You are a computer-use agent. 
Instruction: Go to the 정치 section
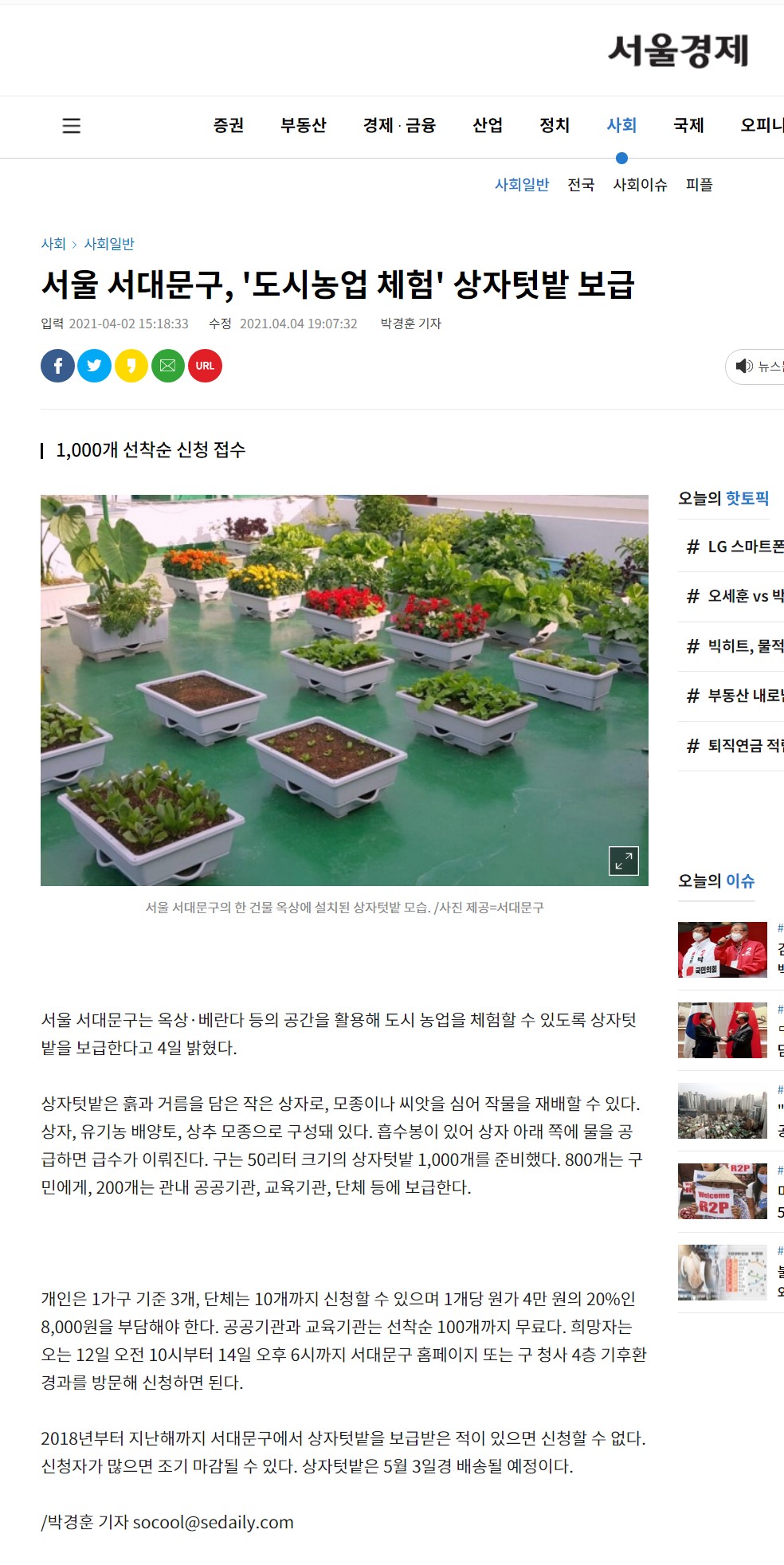[x=555, y=126]
